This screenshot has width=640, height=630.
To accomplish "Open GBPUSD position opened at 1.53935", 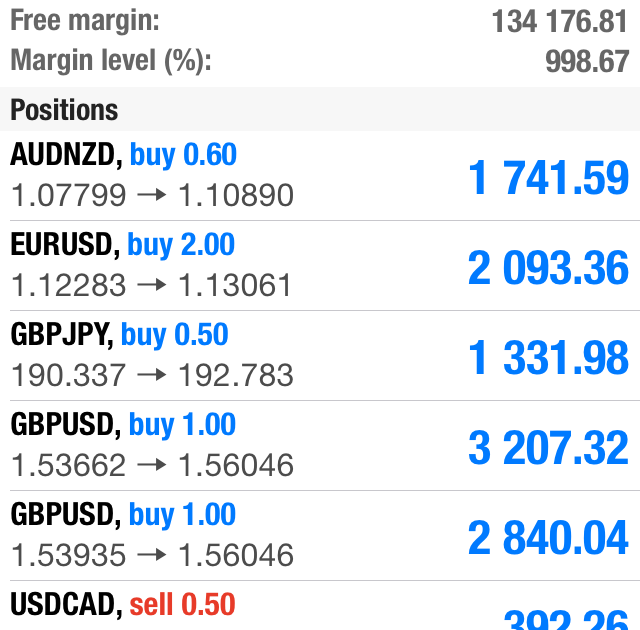I will [320, 536].
